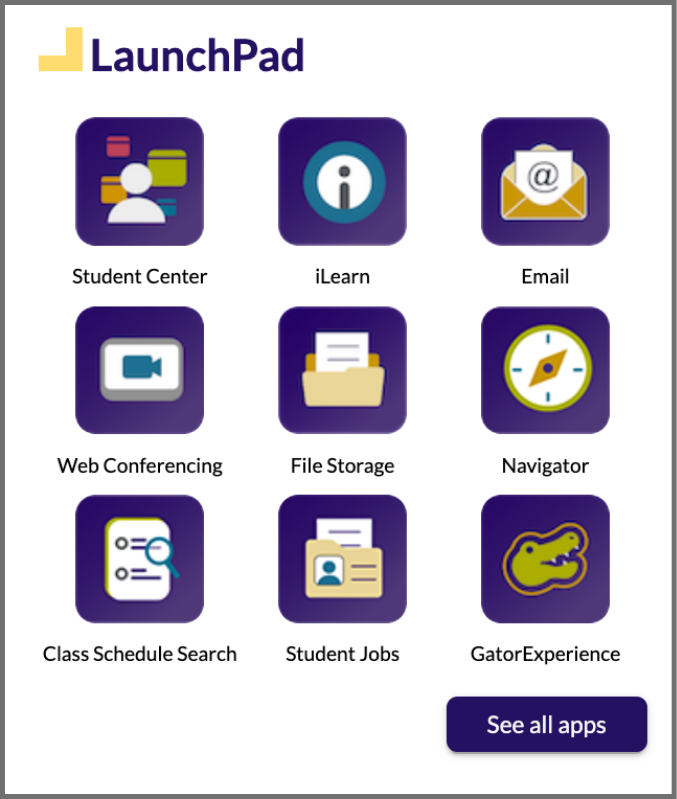Open Class Schedule Search
This screenshot has height=799, width=677.
click(x=139, y=559)
